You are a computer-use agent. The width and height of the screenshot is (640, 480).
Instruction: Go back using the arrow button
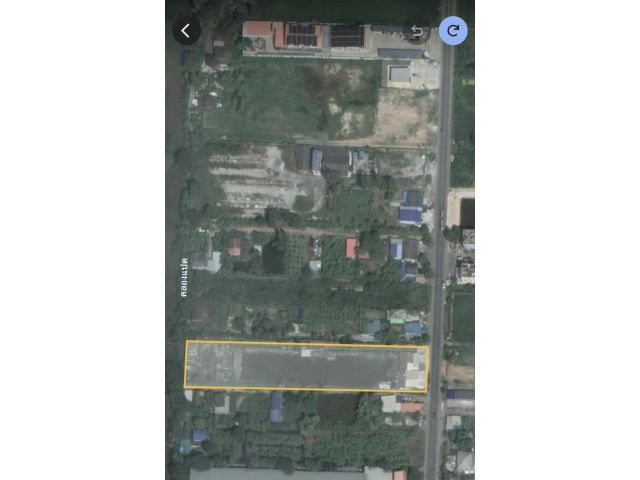[187, 31]
